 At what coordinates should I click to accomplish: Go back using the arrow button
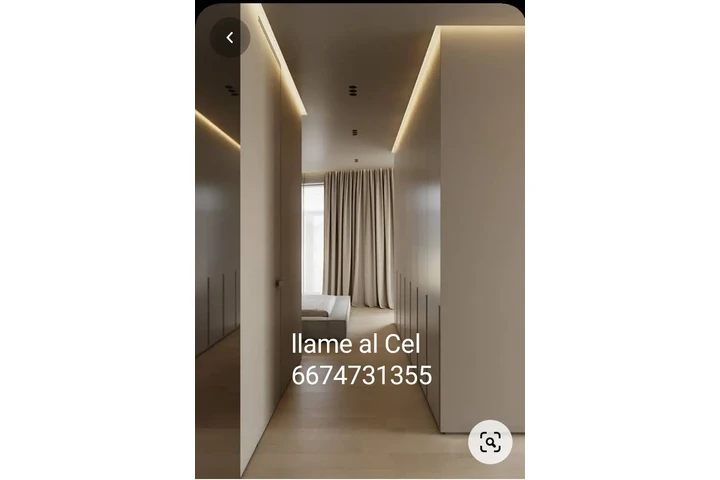pyautogui.click(x=230, y=38)
